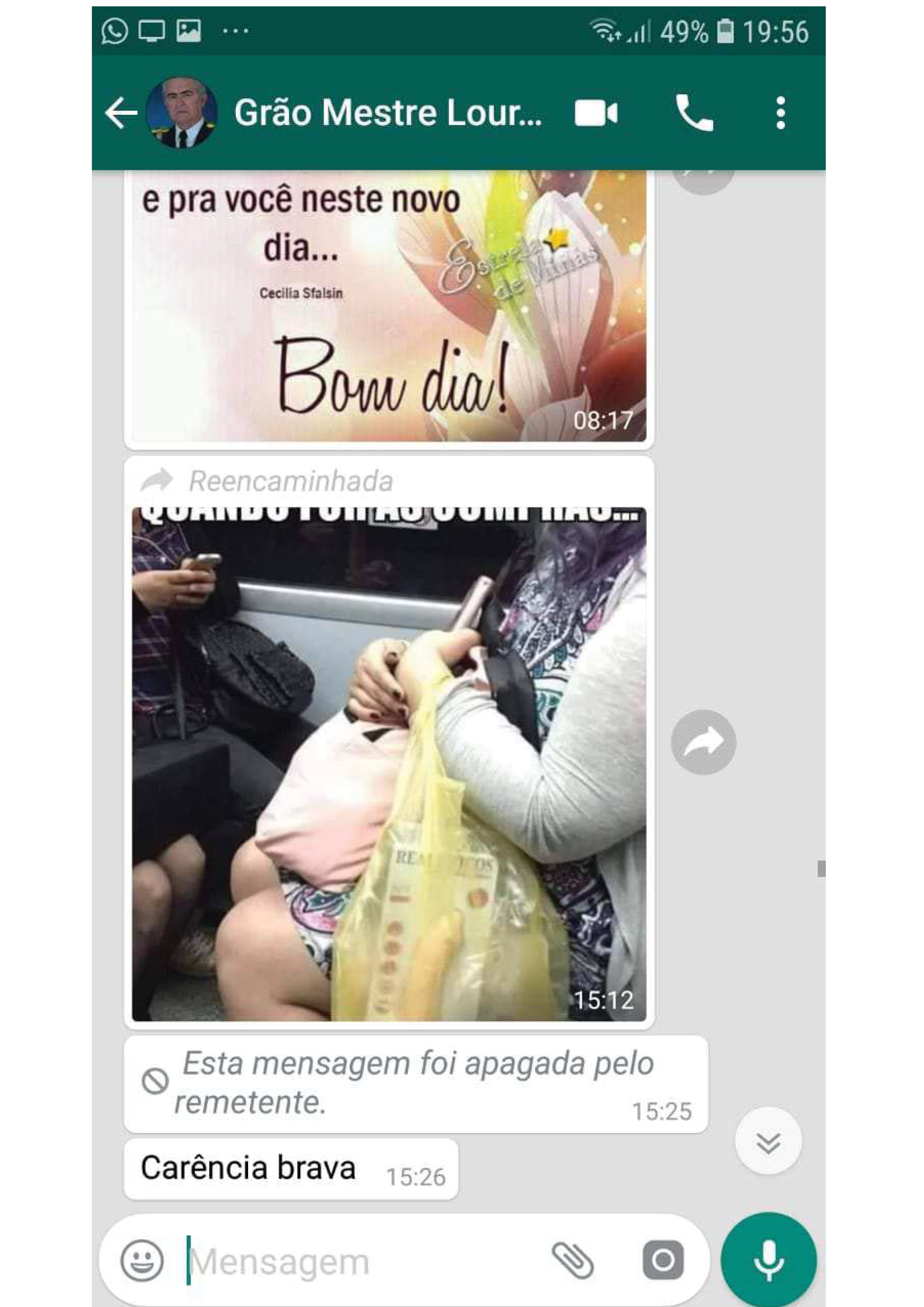Image resolution: width=924 pixels, height=1307 pixels.
Task: Attach a file with the paperclip
Action: pyautogui.click(x=572, y=1260)
